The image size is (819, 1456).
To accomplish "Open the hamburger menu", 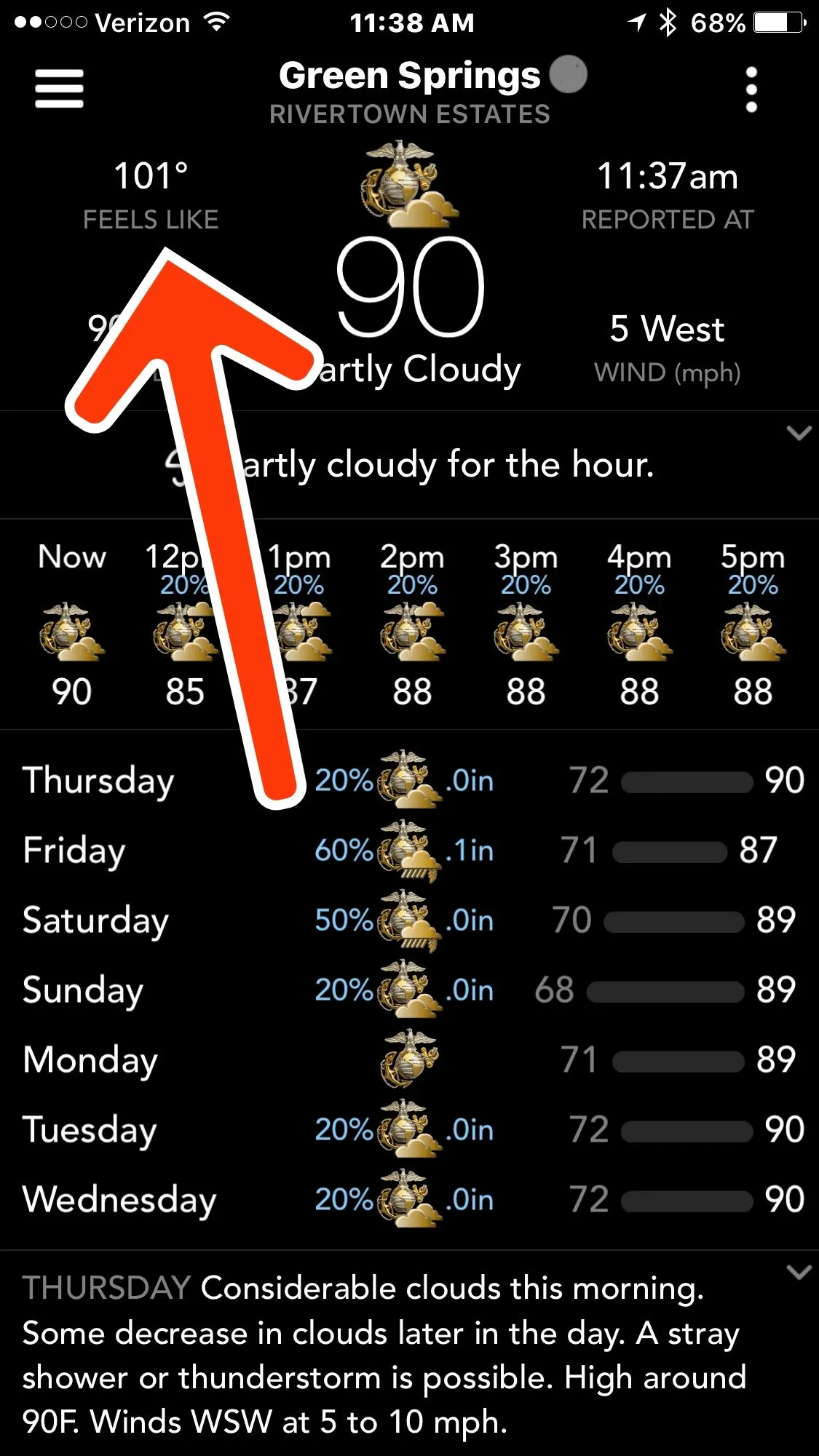I will (59, 89).
